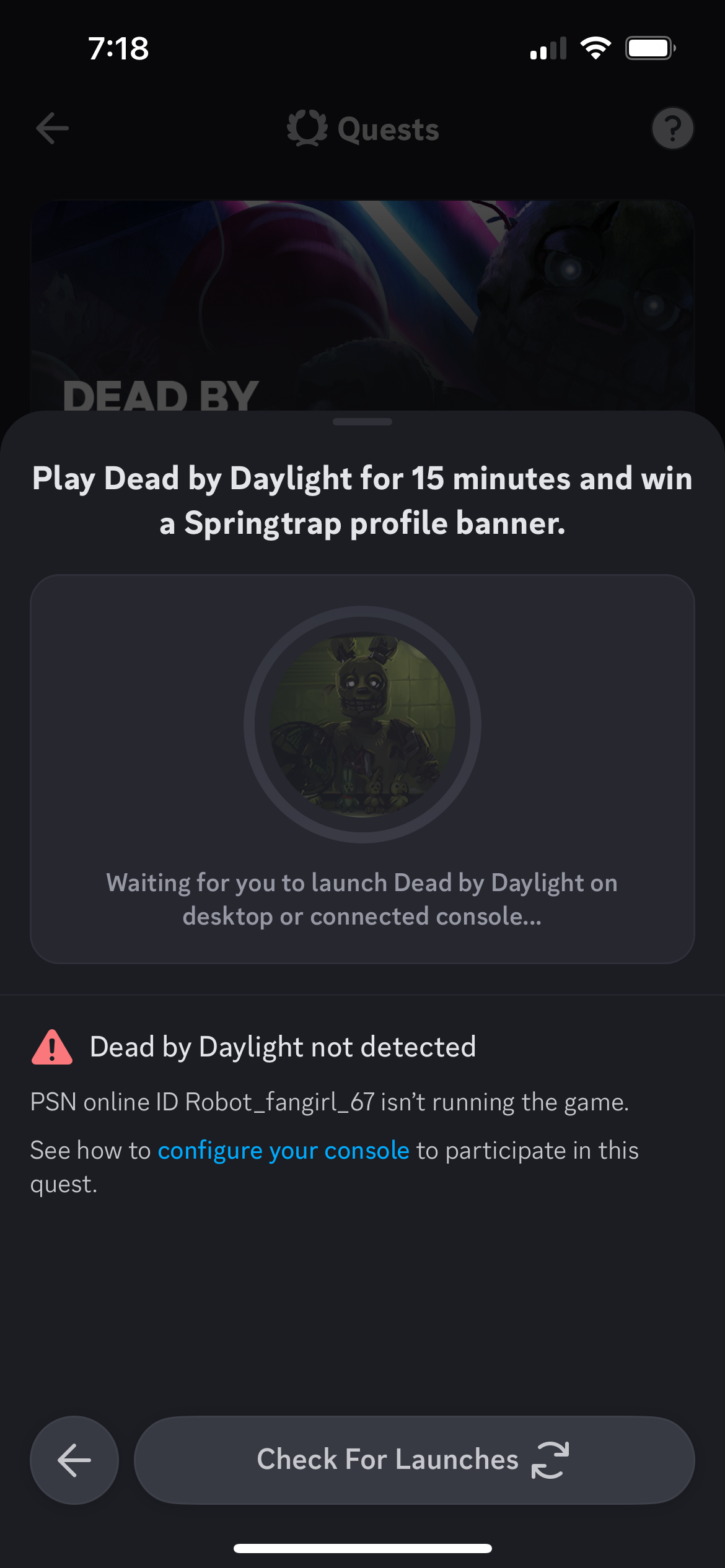Tap Check For Launches button
725x1568 pixels.
coord(414,1460)
